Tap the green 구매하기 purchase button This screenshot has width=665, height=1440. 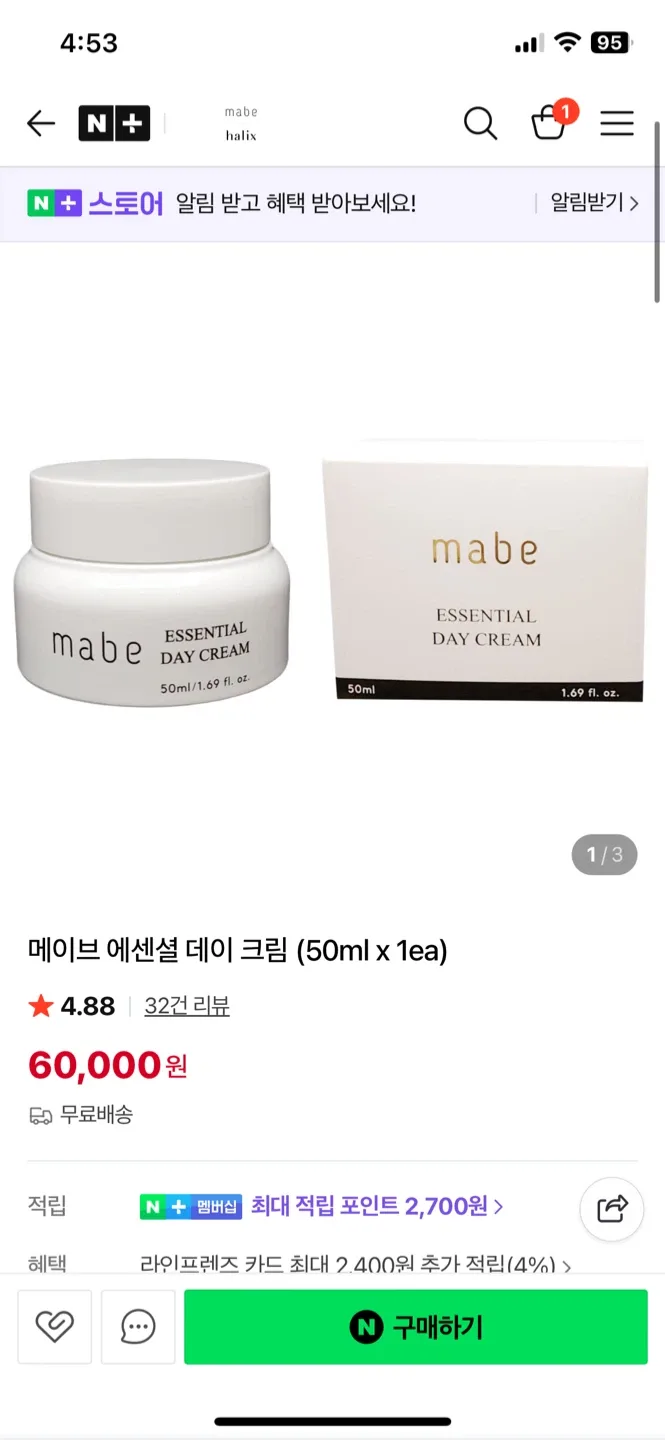tap(416, 1327)
